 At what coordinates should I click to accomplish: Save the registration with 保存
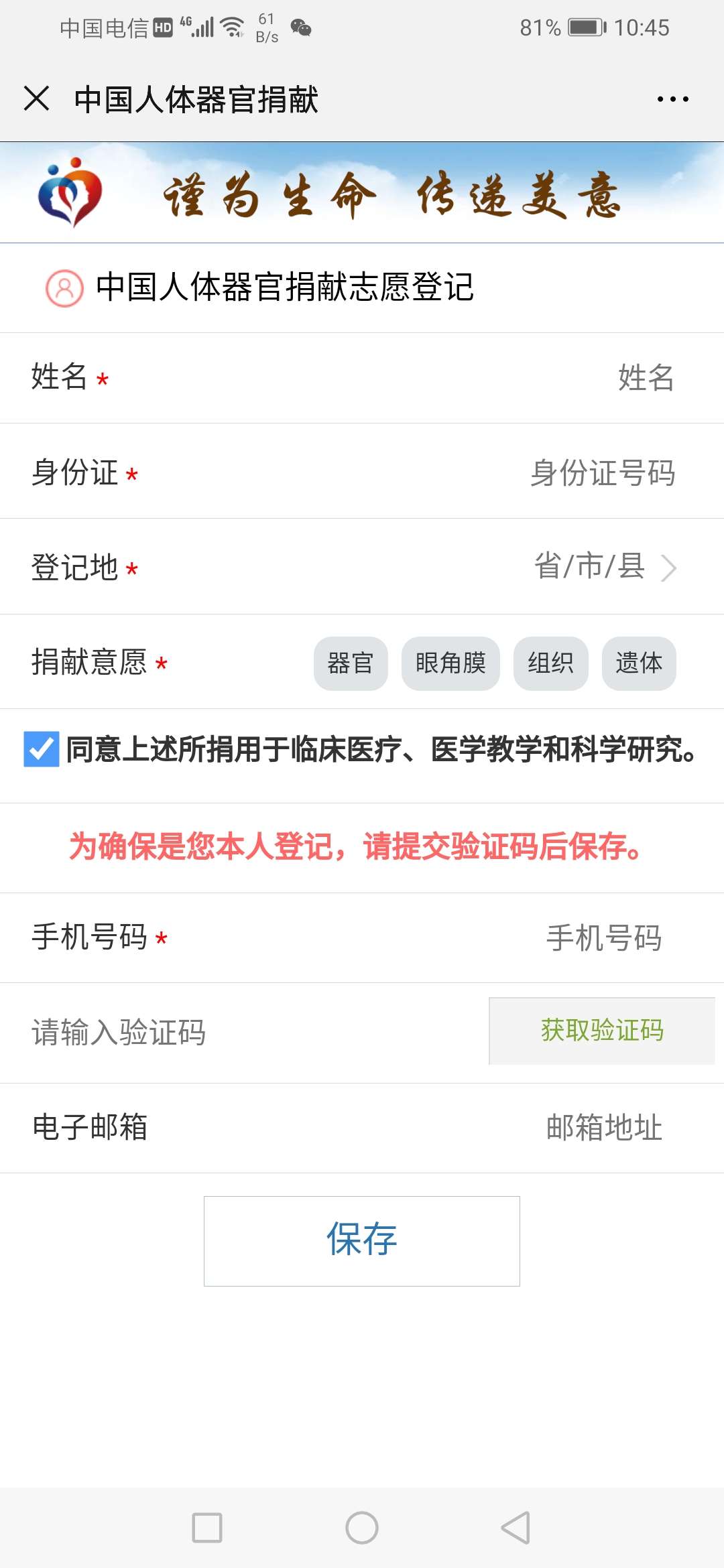(362, 1241)
